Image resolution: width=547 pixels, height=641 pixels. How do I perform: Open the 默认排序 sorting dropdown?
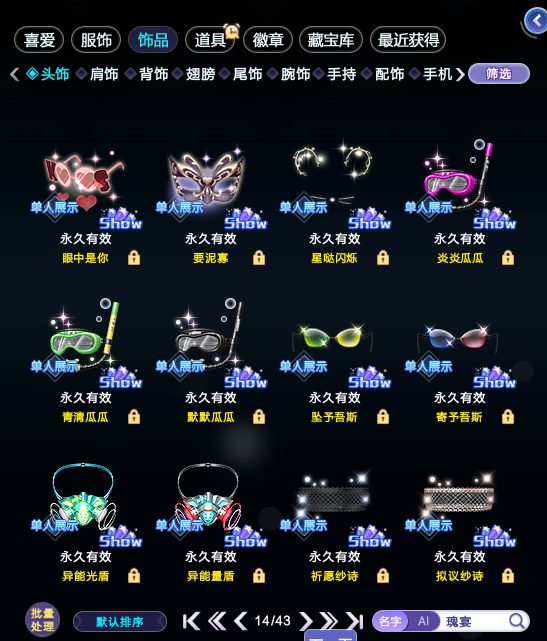point(120,622)
